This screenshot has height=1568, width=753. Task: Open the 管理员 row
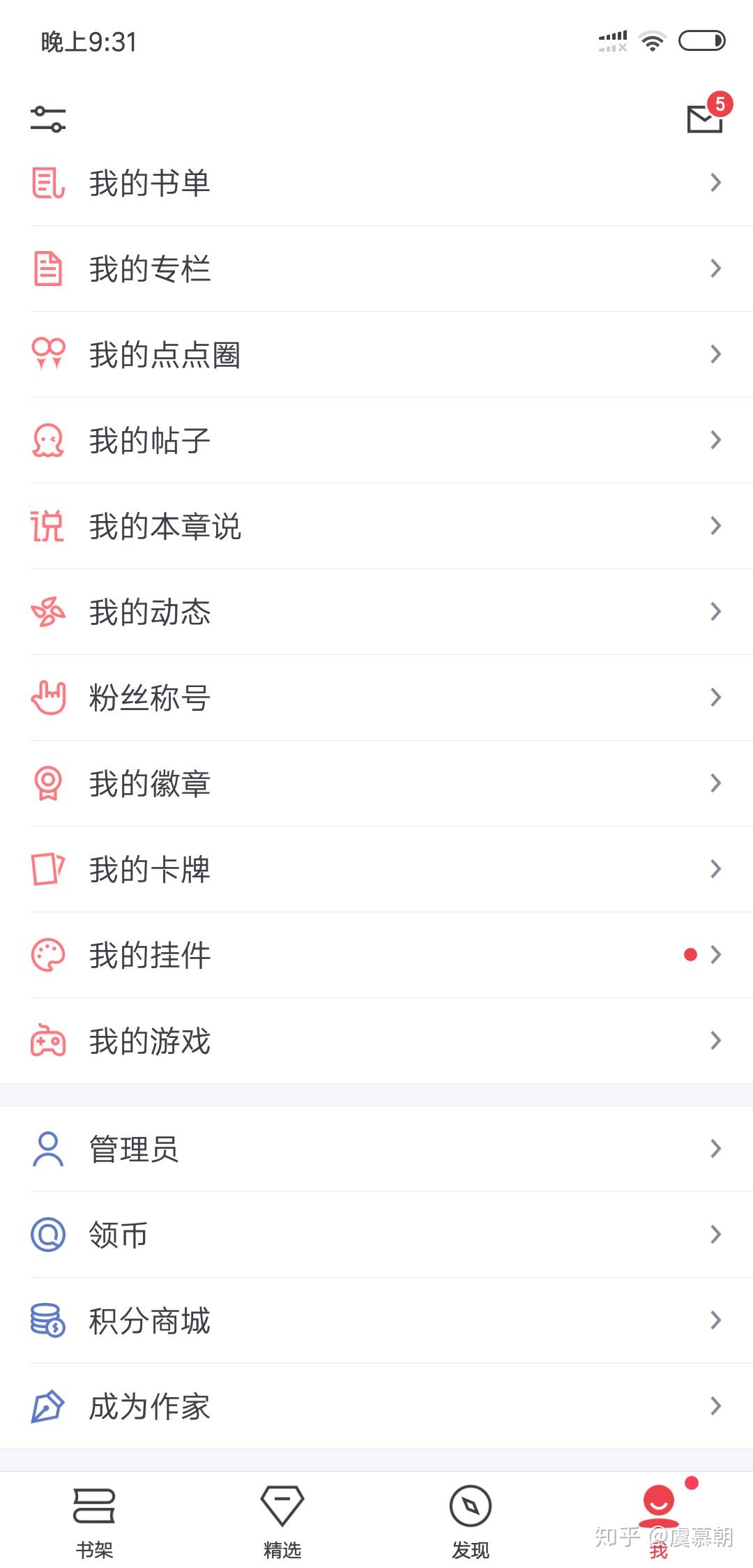(x=376, y=1149)
